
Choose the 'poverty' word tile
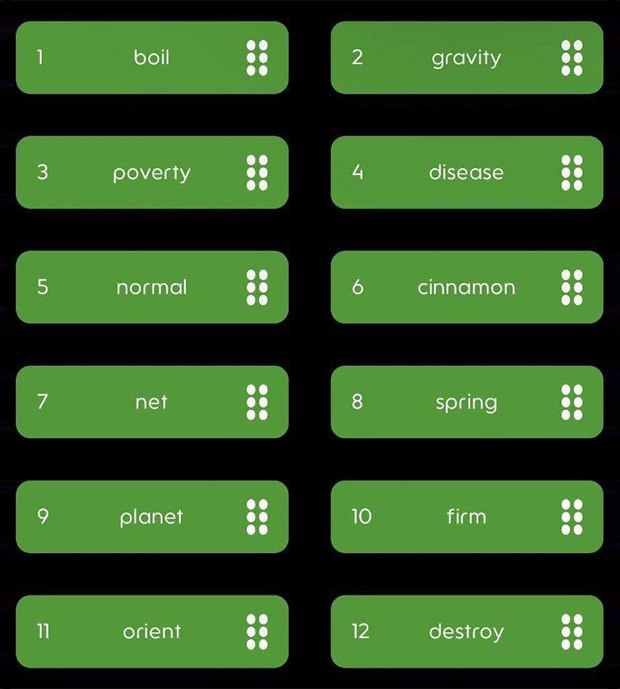tap(152, 172)
